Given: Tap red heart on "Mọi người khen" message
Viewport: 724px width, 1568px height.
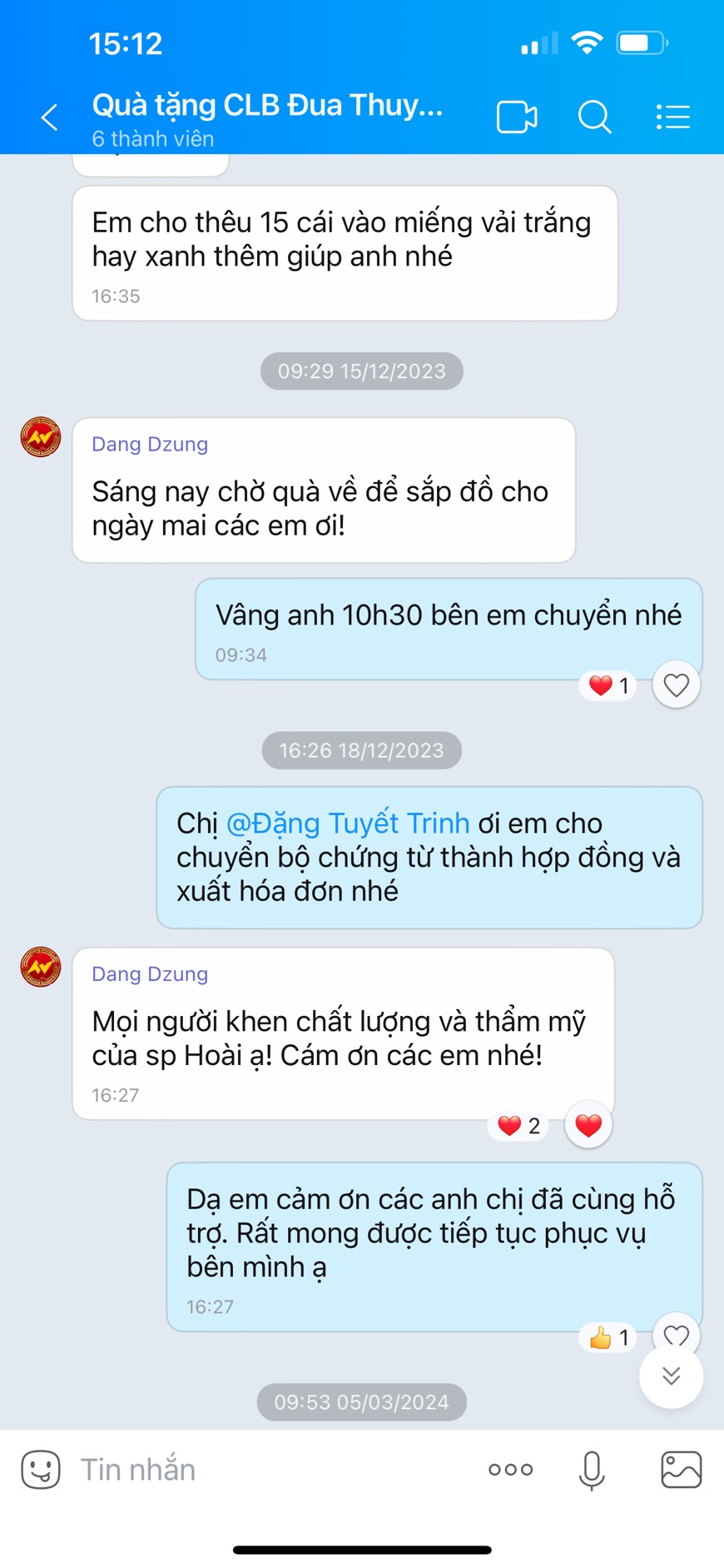Looking at the screenshot, I should [x=588, y=1126].
